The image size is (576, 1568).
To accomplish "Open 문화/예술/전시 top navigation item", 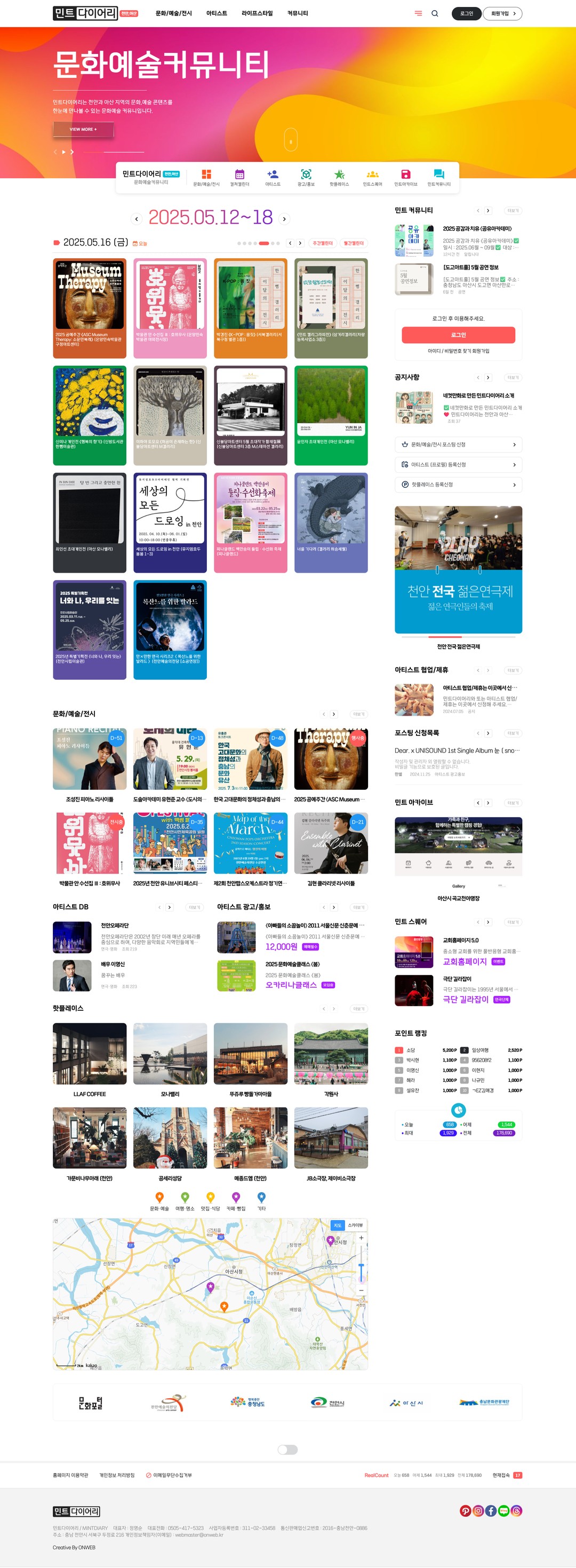I will 173,13.
